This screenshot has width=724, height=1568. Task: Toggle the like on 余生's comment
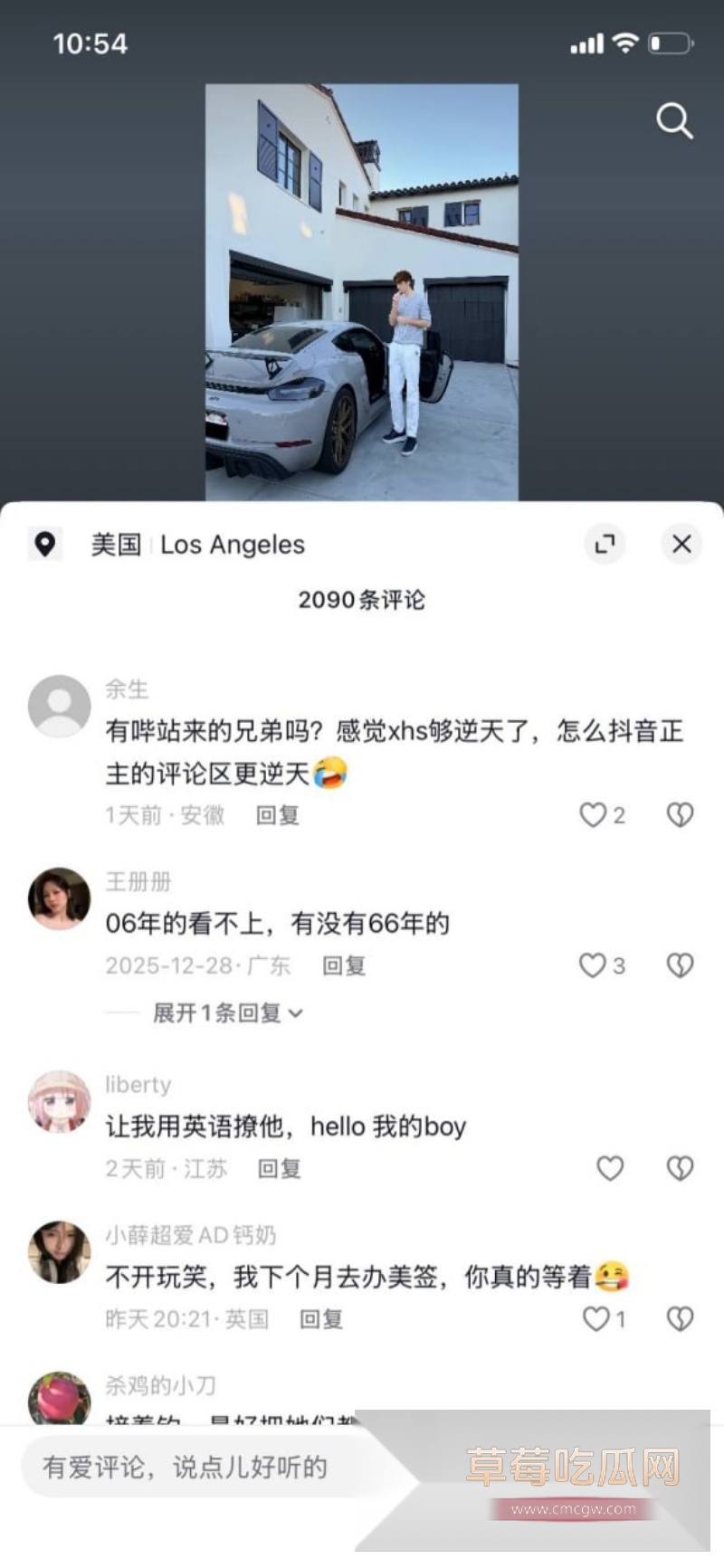click(595, 815)
